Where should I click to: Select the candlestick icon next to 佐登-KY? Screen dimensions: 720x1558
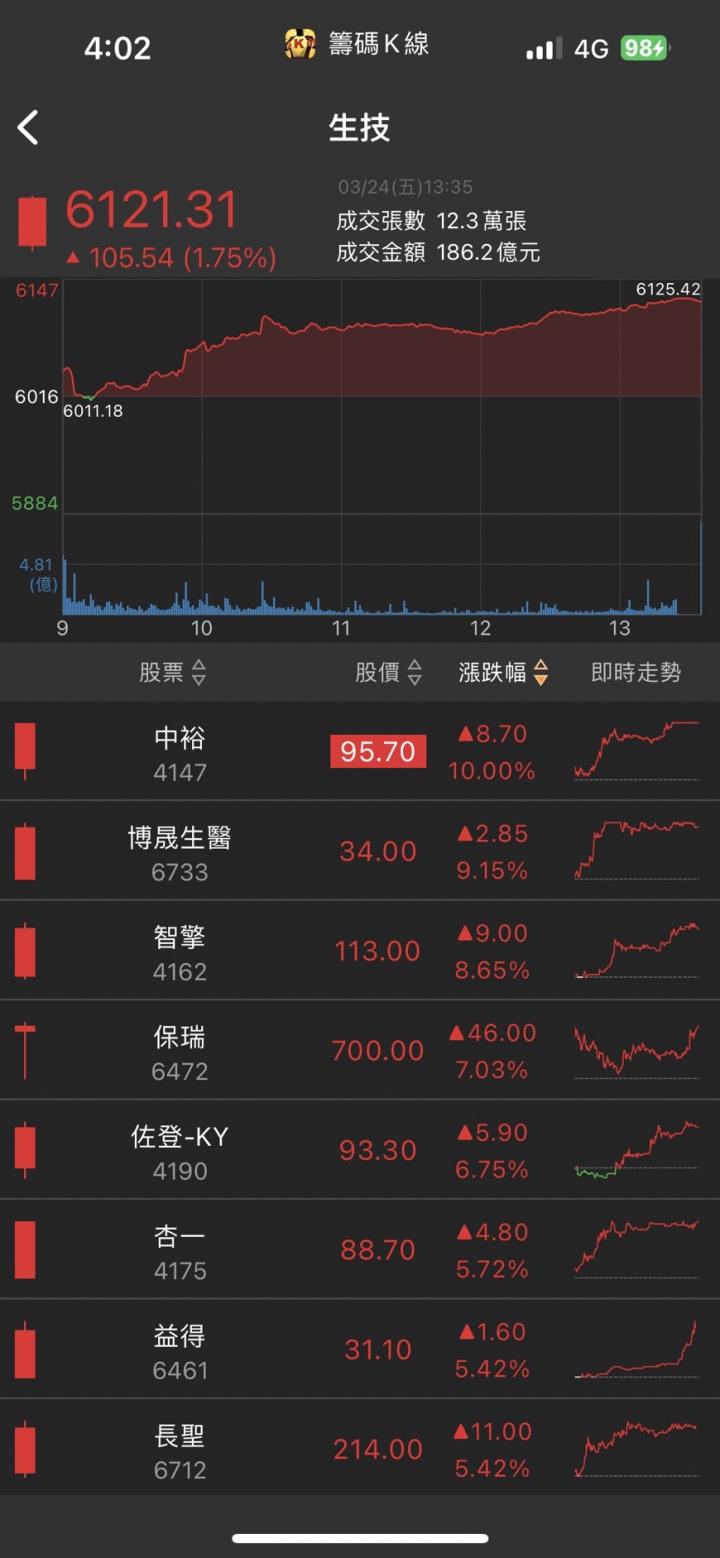(24, 1149)
